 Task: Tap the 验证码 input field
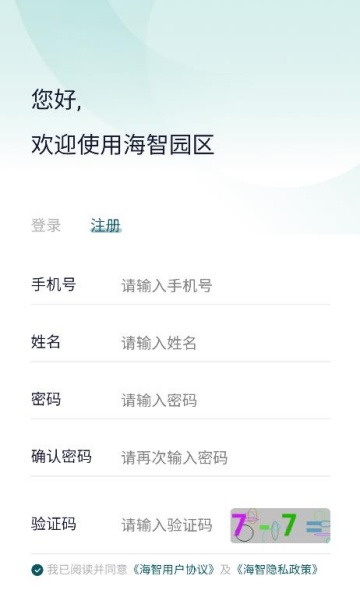(x=173, y=525)
